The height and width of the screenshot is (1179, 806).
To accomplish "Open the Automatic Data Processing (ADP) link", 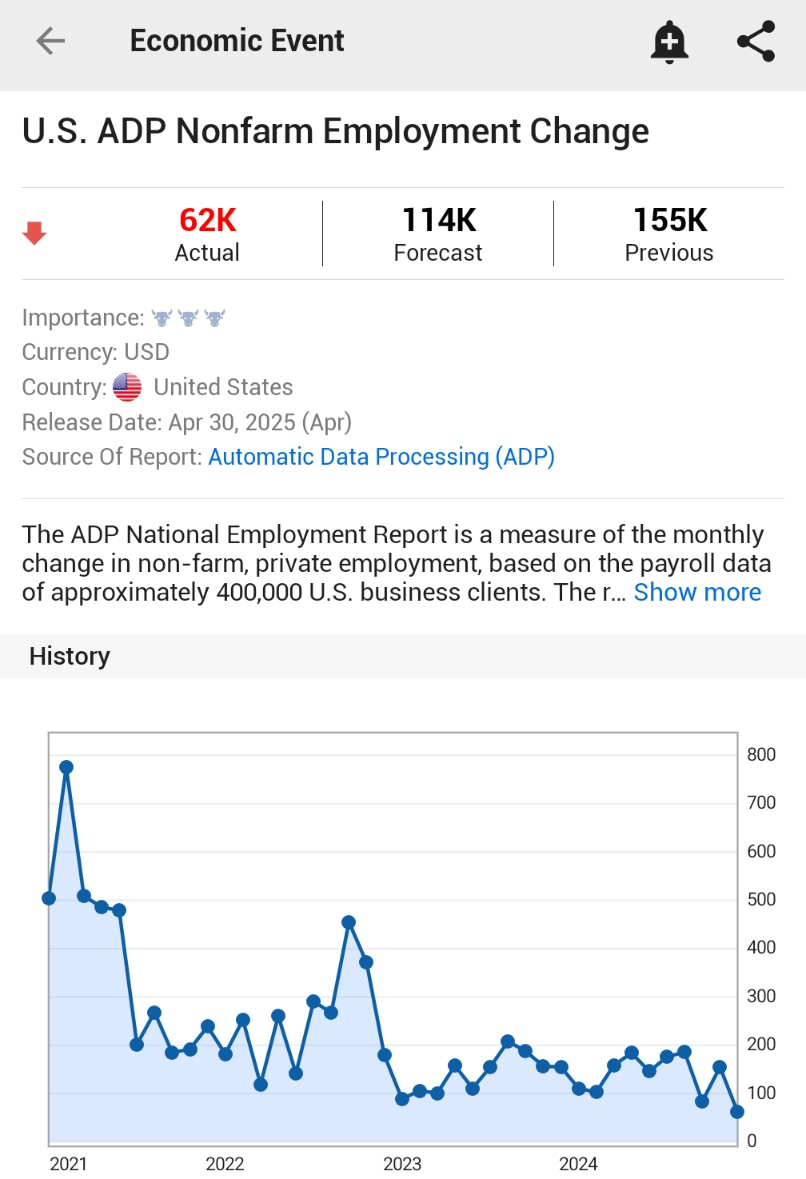I will (x=381, y=457).
